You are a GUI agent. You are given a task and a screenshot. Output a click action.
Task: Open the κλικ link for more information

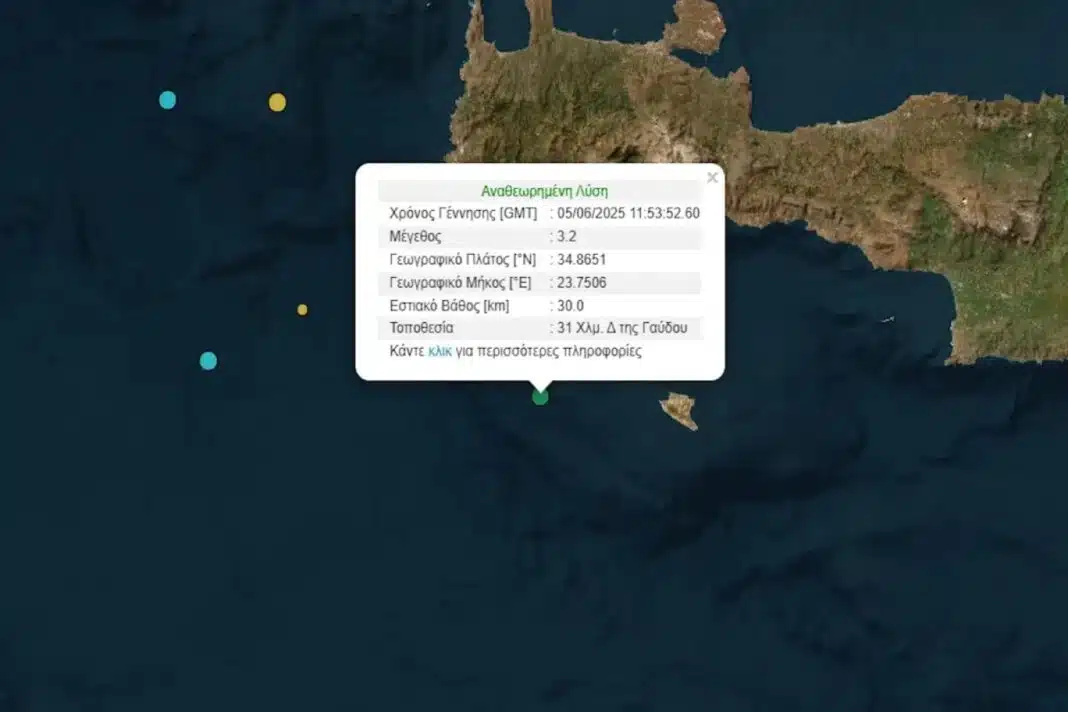click(440, 352)
